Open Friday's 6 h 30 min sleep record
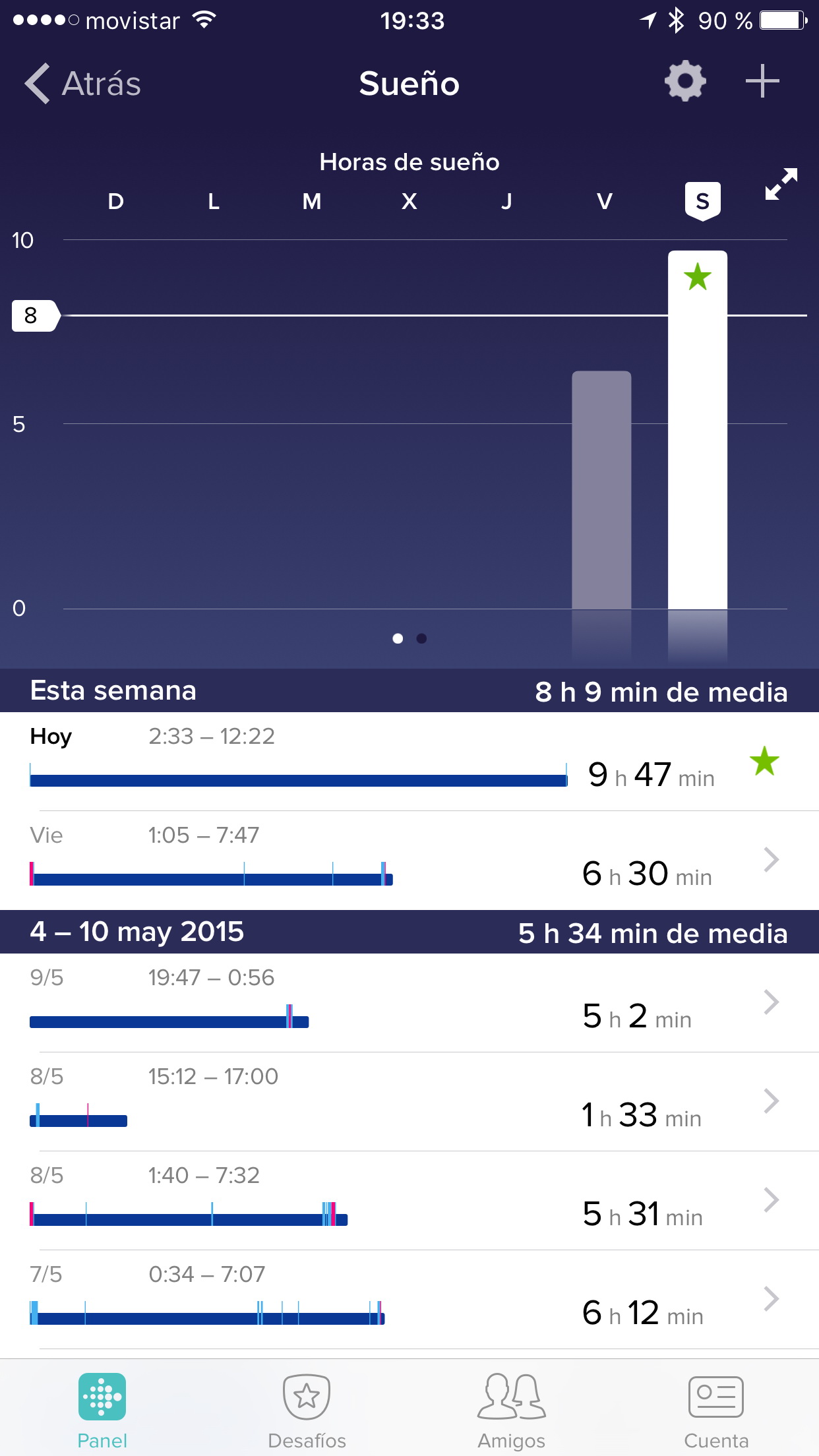Image resolution: width=819 pixels, height=1456 pixels. 409,861
